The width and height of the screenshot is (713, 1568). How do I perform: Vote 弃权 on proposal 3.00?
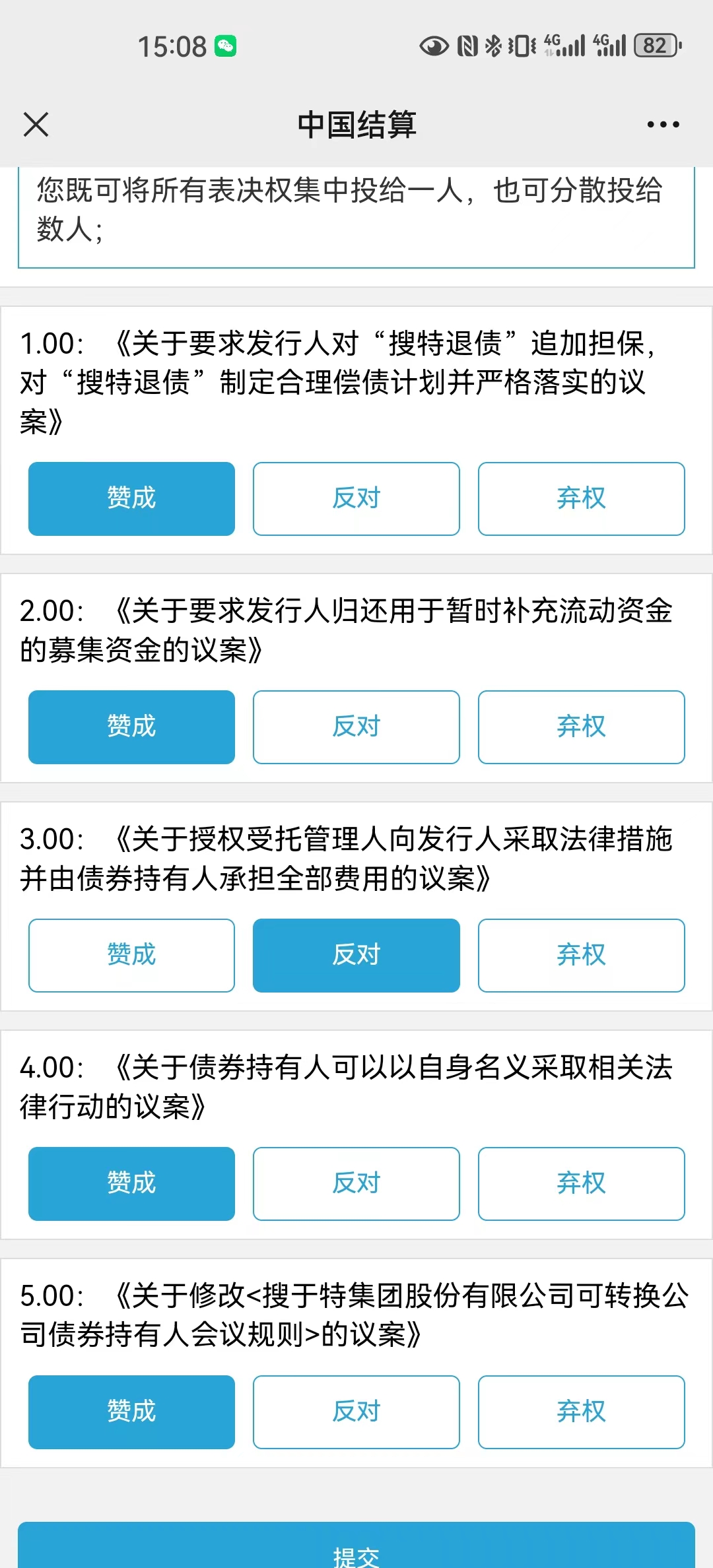click(581, 955)
